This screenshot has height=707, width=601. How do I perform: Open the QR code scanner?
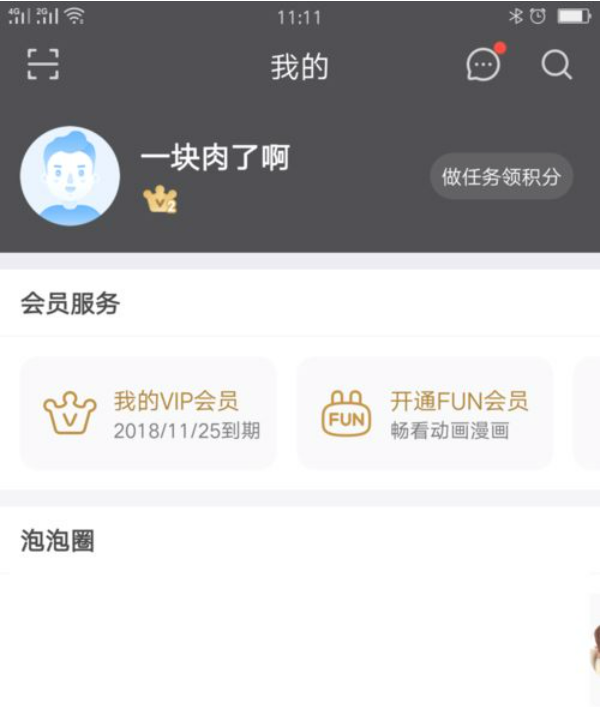click(42, 65)
